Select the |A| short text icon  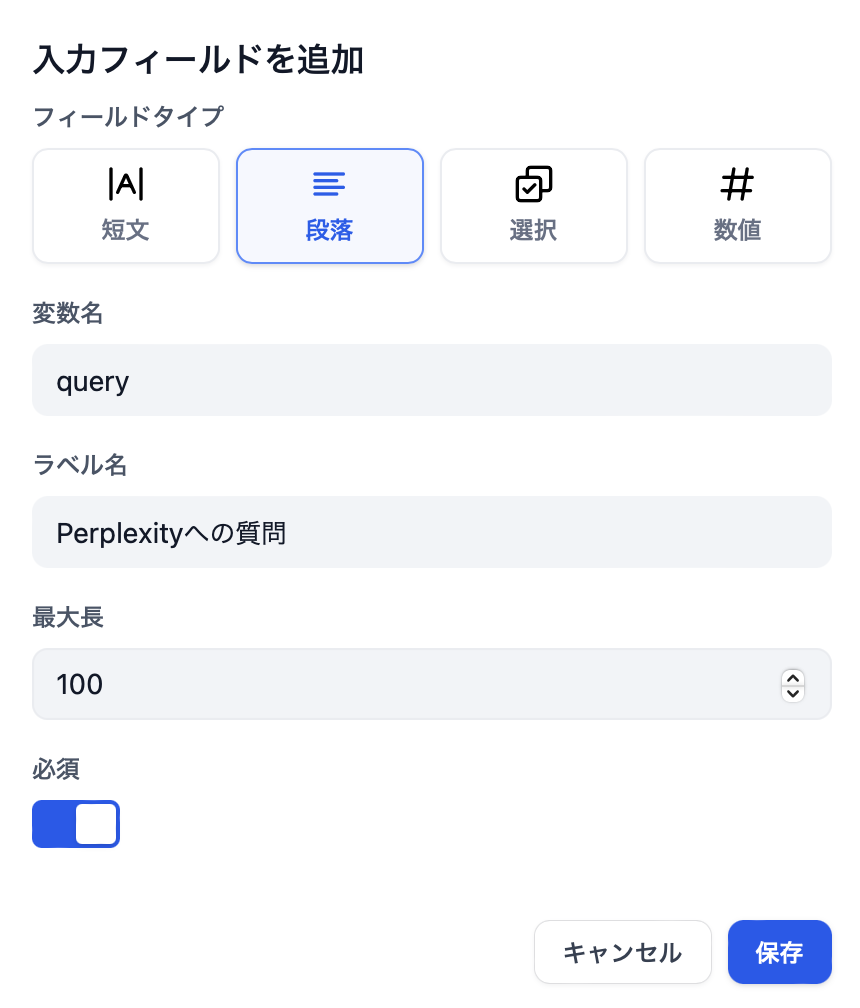(126, 184)
